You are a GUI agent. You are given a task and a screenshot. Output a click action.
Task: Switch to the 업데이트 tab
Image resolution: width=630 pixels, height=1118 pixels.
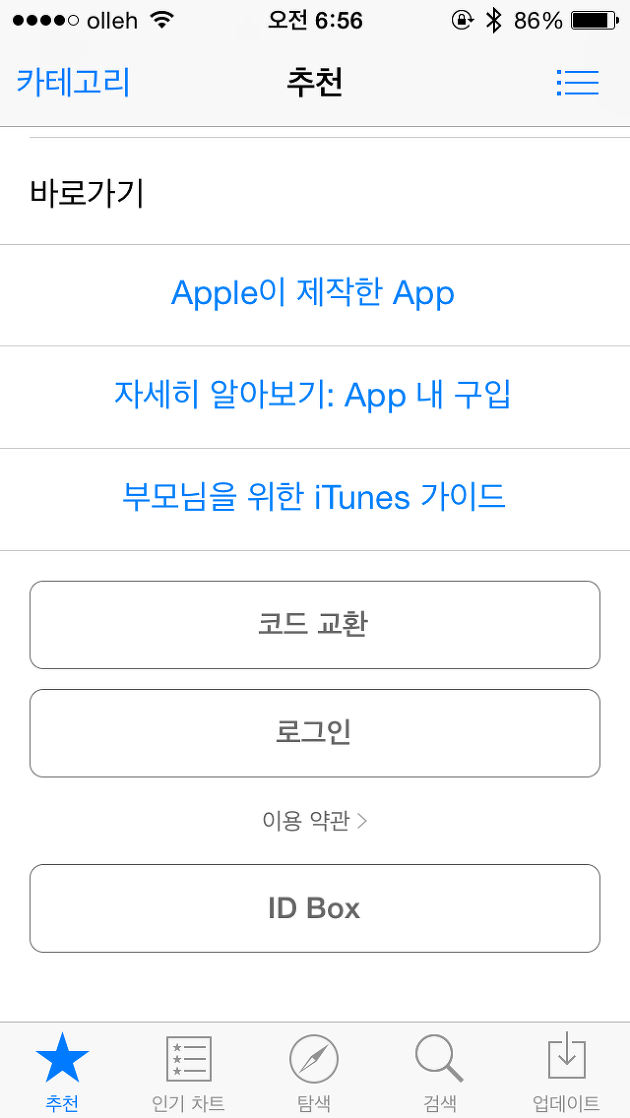point(566,1072)
